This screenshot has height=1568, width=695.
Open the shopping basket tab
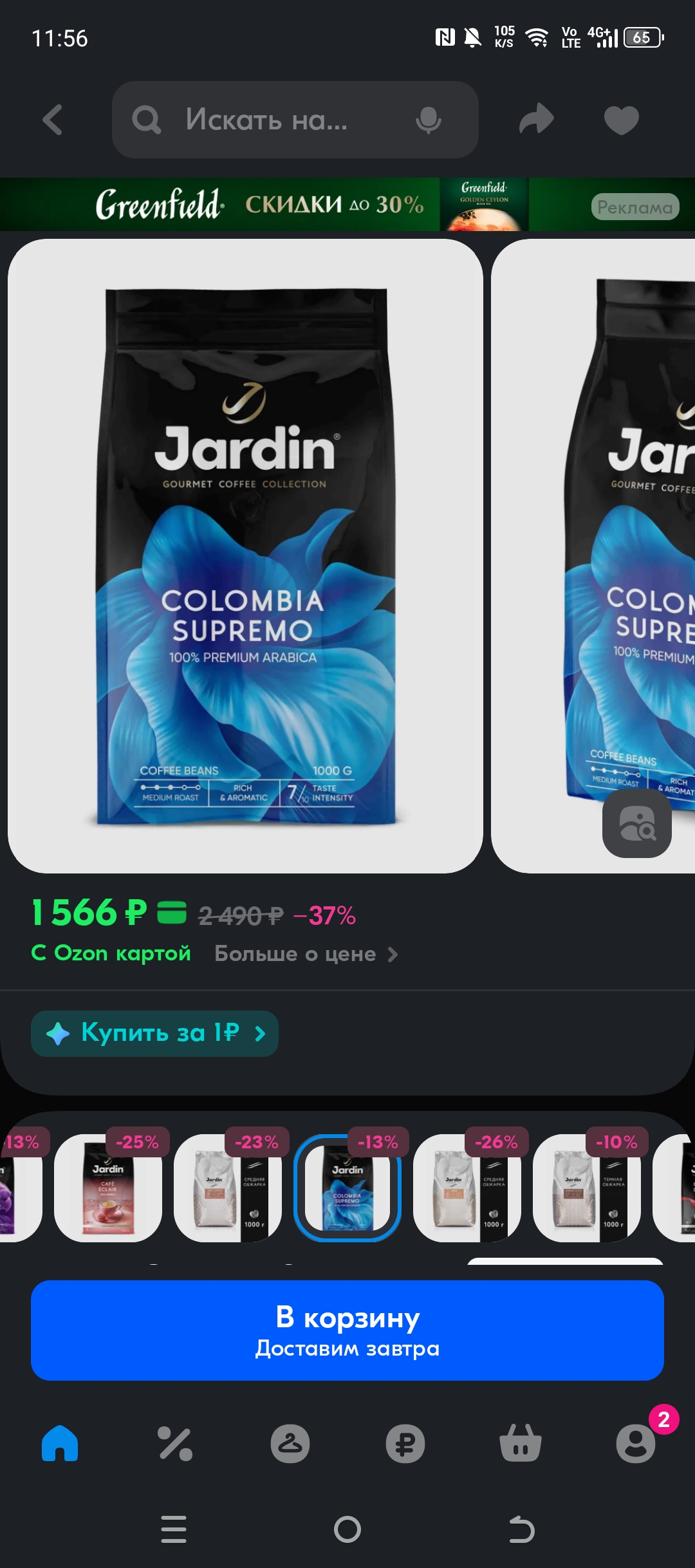pyautogui.click(x=521, y=1442)
